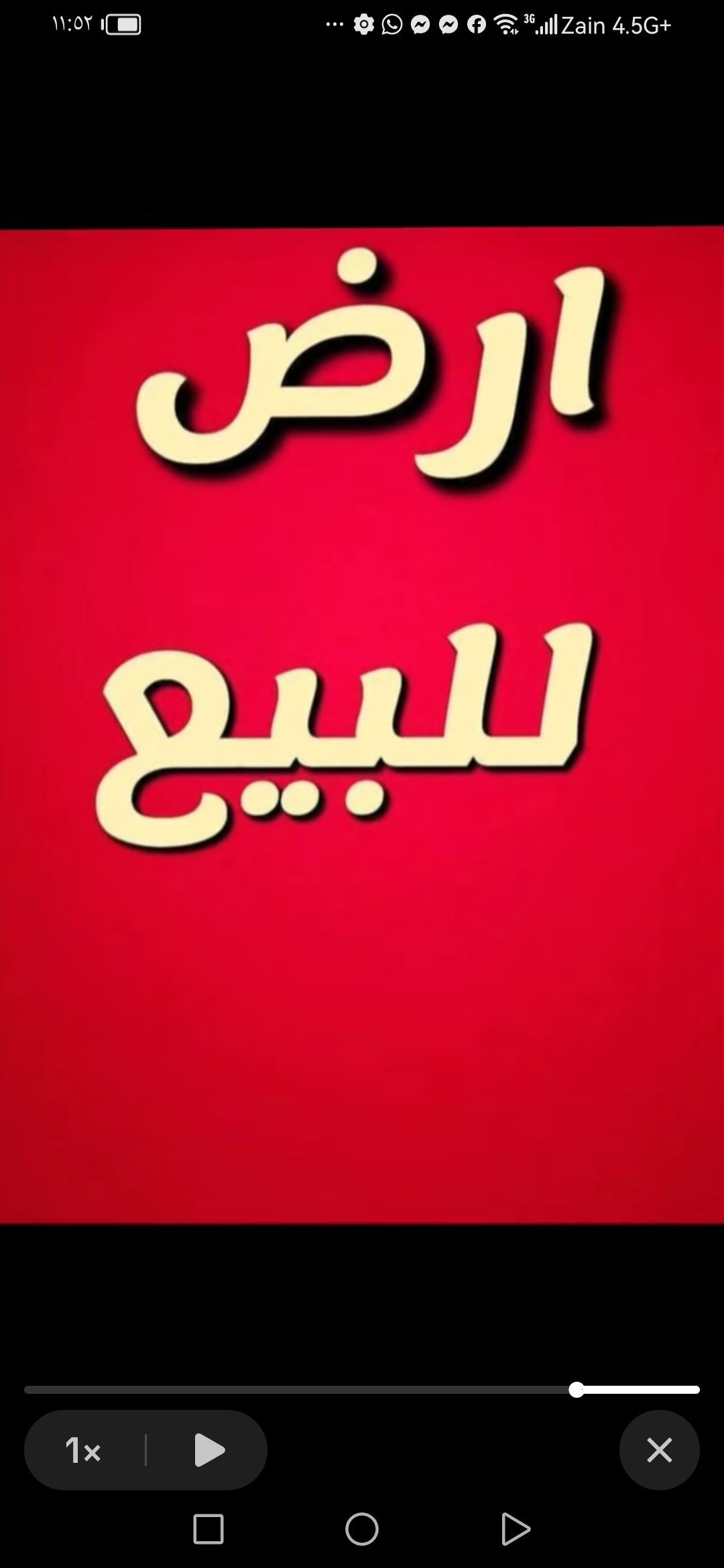
Task: Tap the video progress bar
Action: coord(362,1390)
